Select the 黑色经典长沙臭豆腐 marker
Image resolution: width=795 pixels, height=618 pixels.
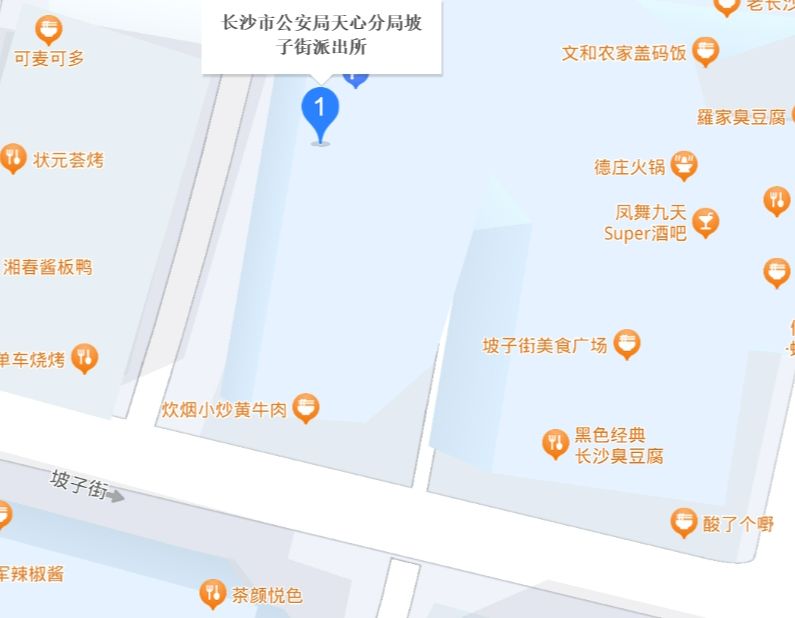[555, 442]
